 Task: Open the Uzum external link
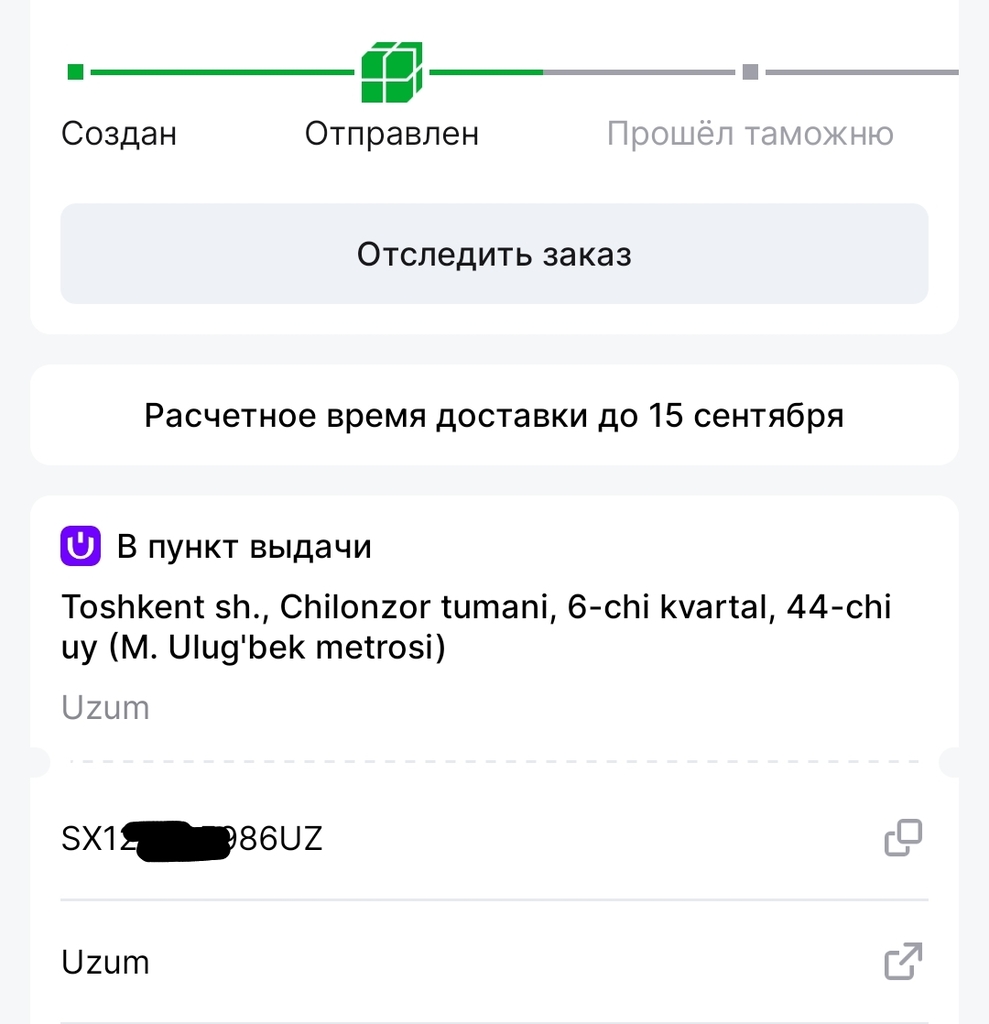(903, 962)
